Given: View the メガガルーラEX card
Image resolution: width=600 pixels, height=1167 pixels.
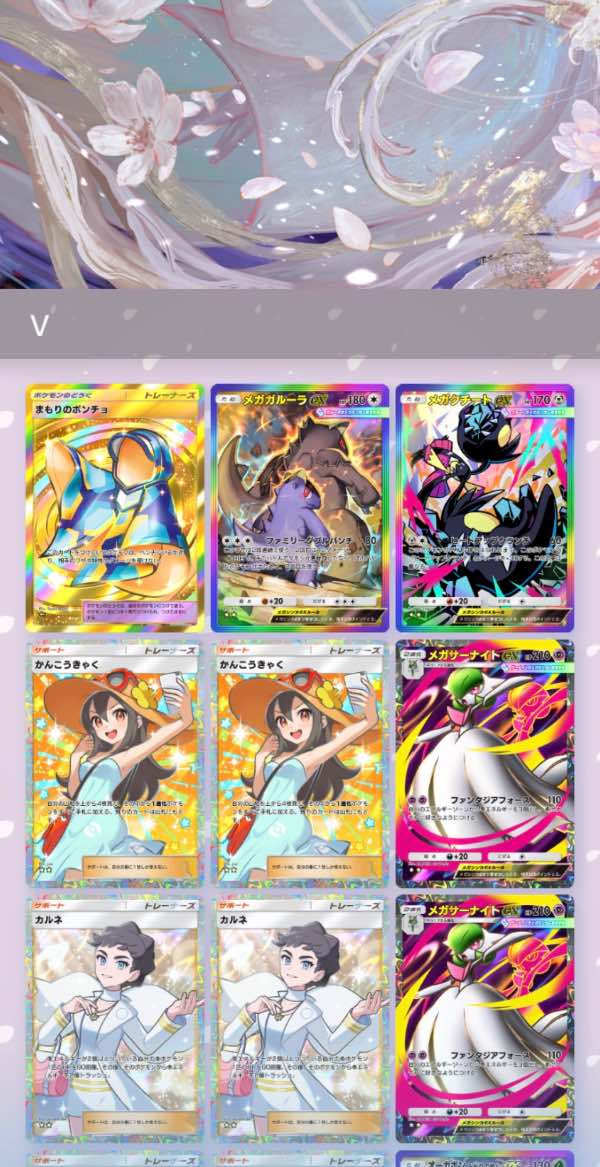Looking at the screenshot, I should click(x=300, y=508).
